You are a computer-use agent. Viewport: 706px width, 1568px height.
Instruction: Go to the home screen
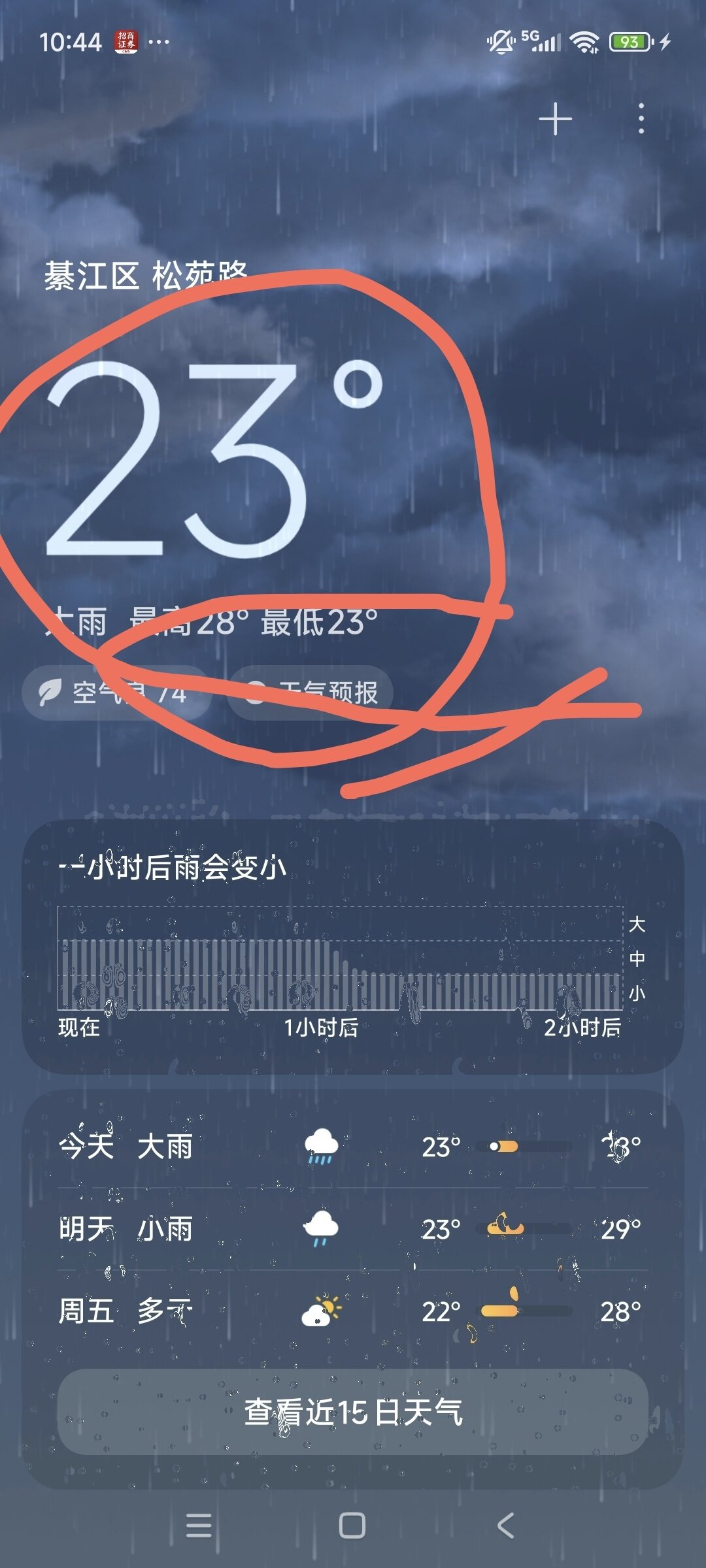coord(352,1526)
